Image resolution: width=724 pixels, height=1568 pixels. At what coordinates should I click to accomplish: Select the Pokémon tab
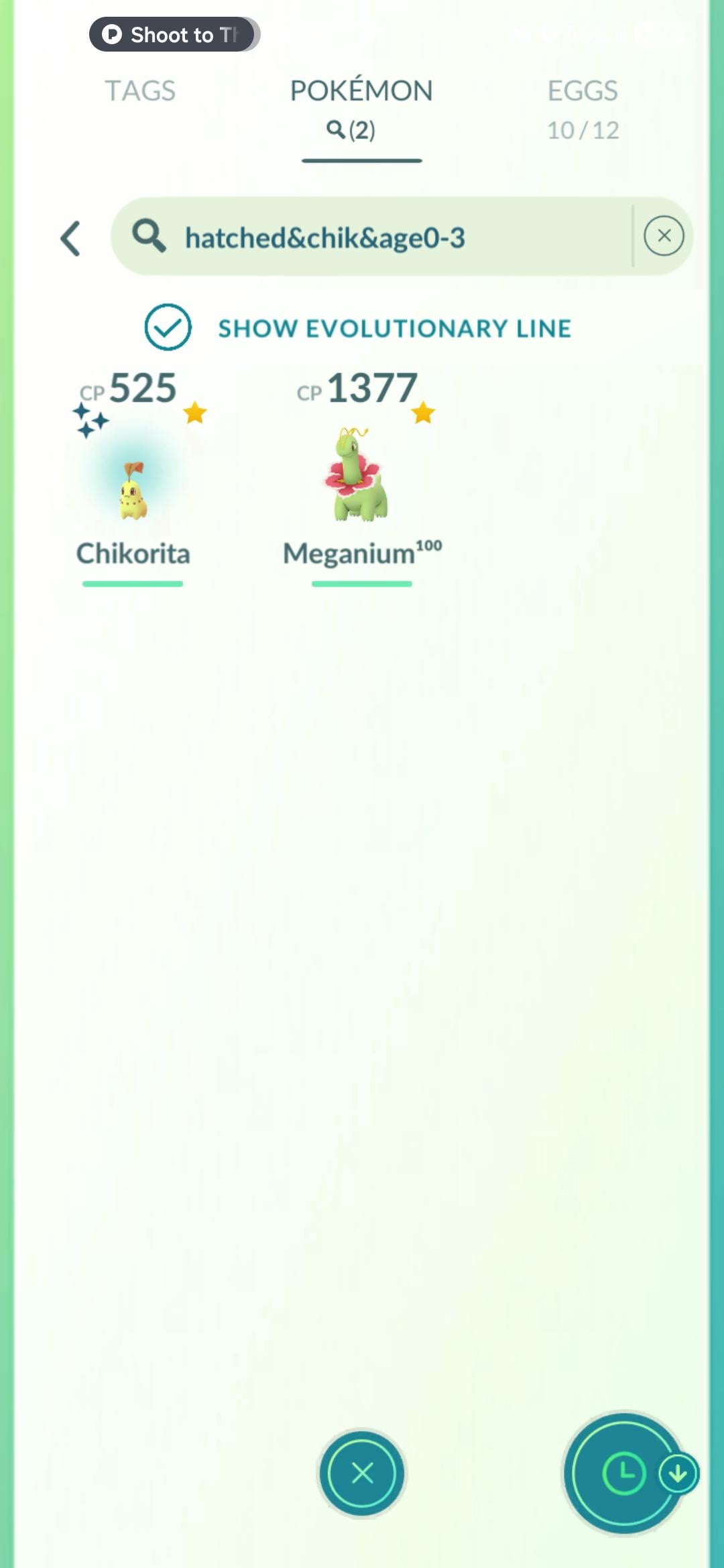point(361,106)
